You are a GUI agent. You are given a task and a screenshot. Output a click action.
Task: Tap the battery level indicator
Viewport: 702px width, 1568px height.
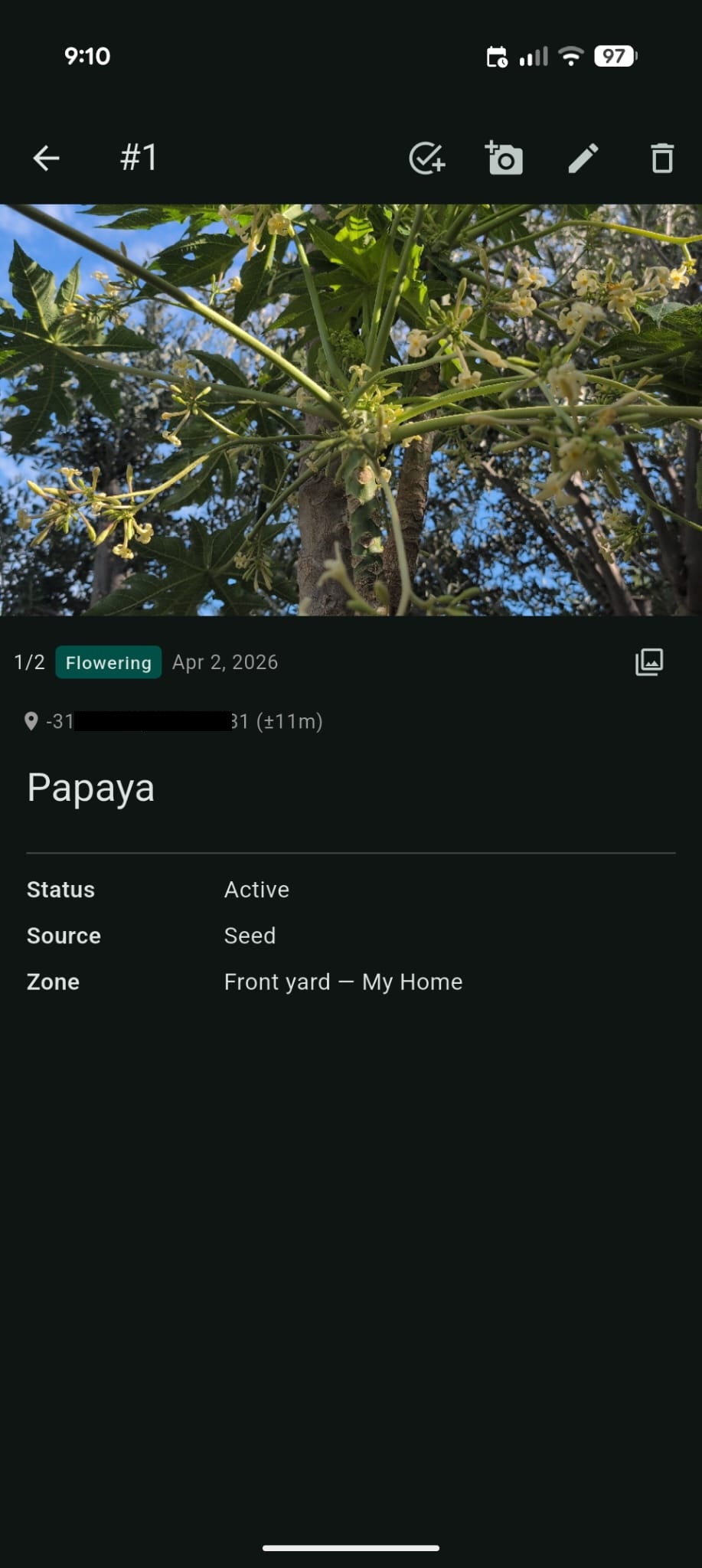click(x=612, y=55)
